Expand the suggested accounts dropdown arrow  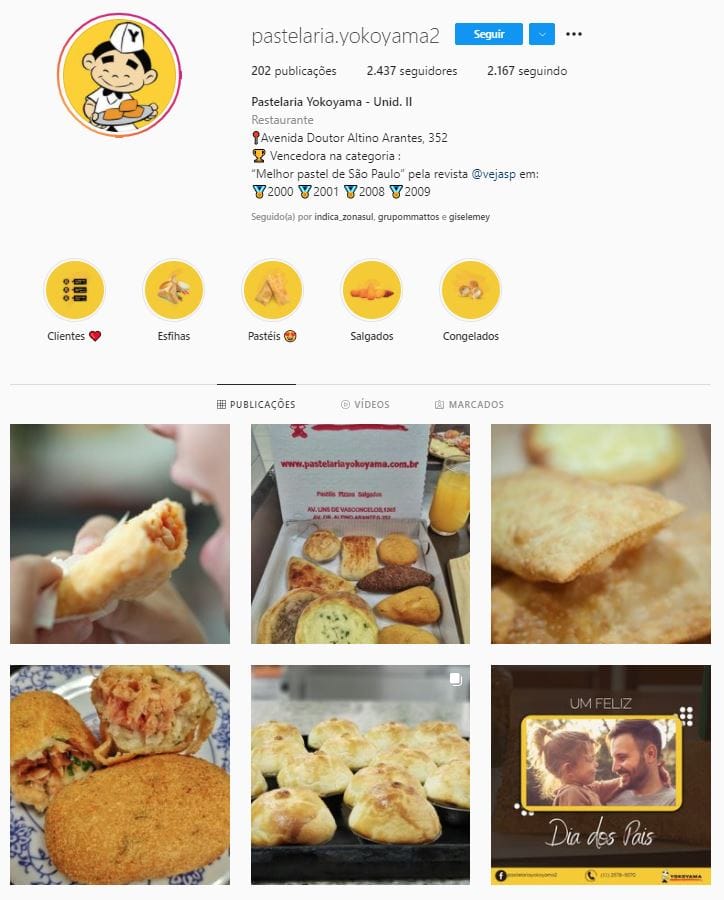541,34
